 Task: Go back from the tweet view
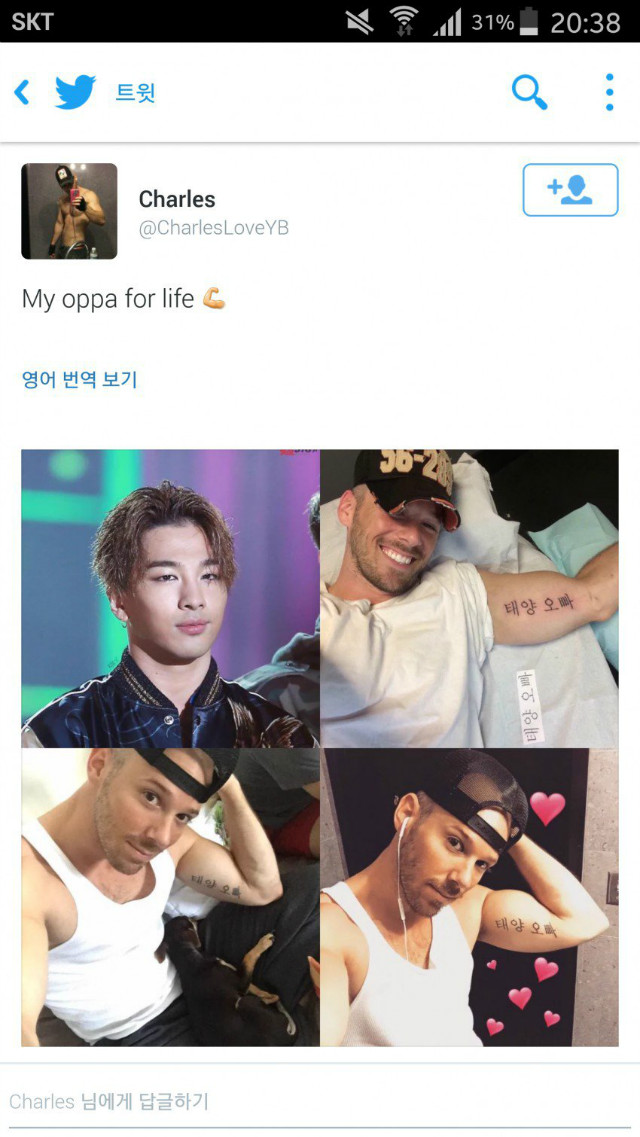22,93
